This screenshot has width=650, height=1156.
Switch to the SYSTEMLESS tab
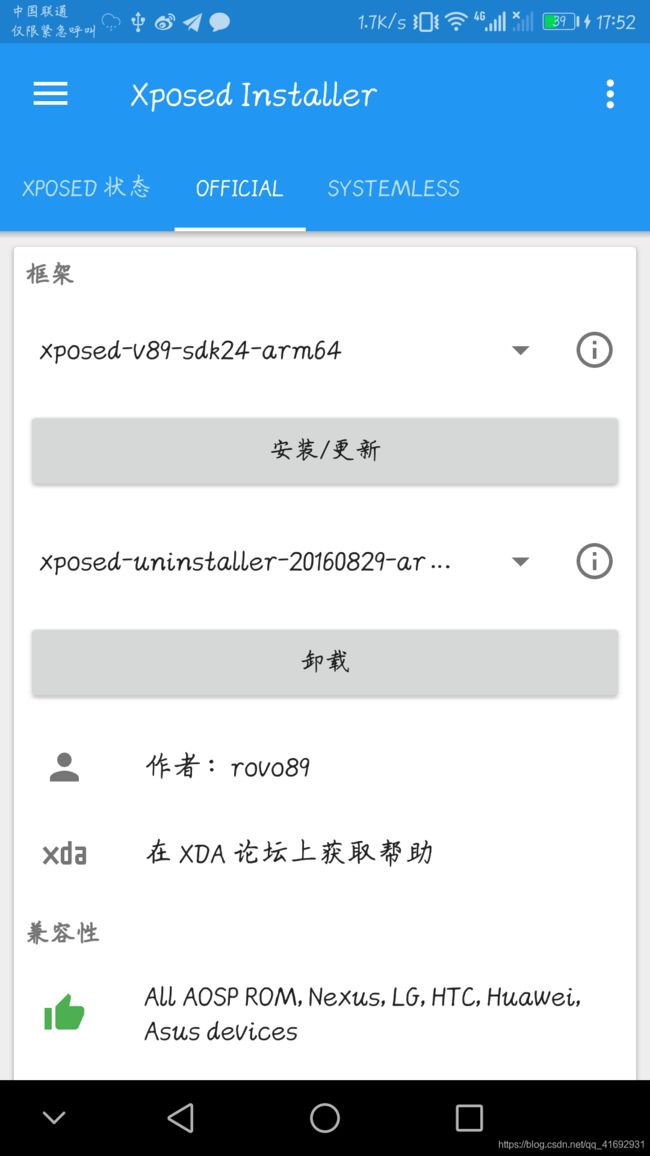click(394, 188)
